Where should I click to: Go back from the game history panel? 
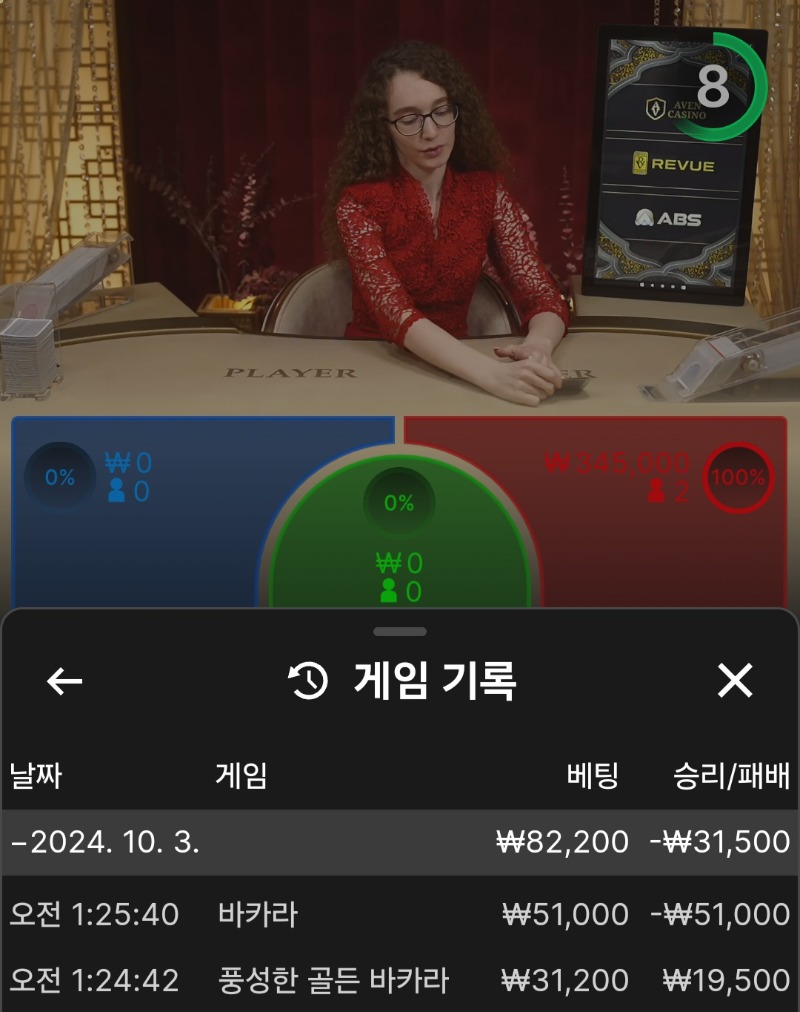[64, 682]
